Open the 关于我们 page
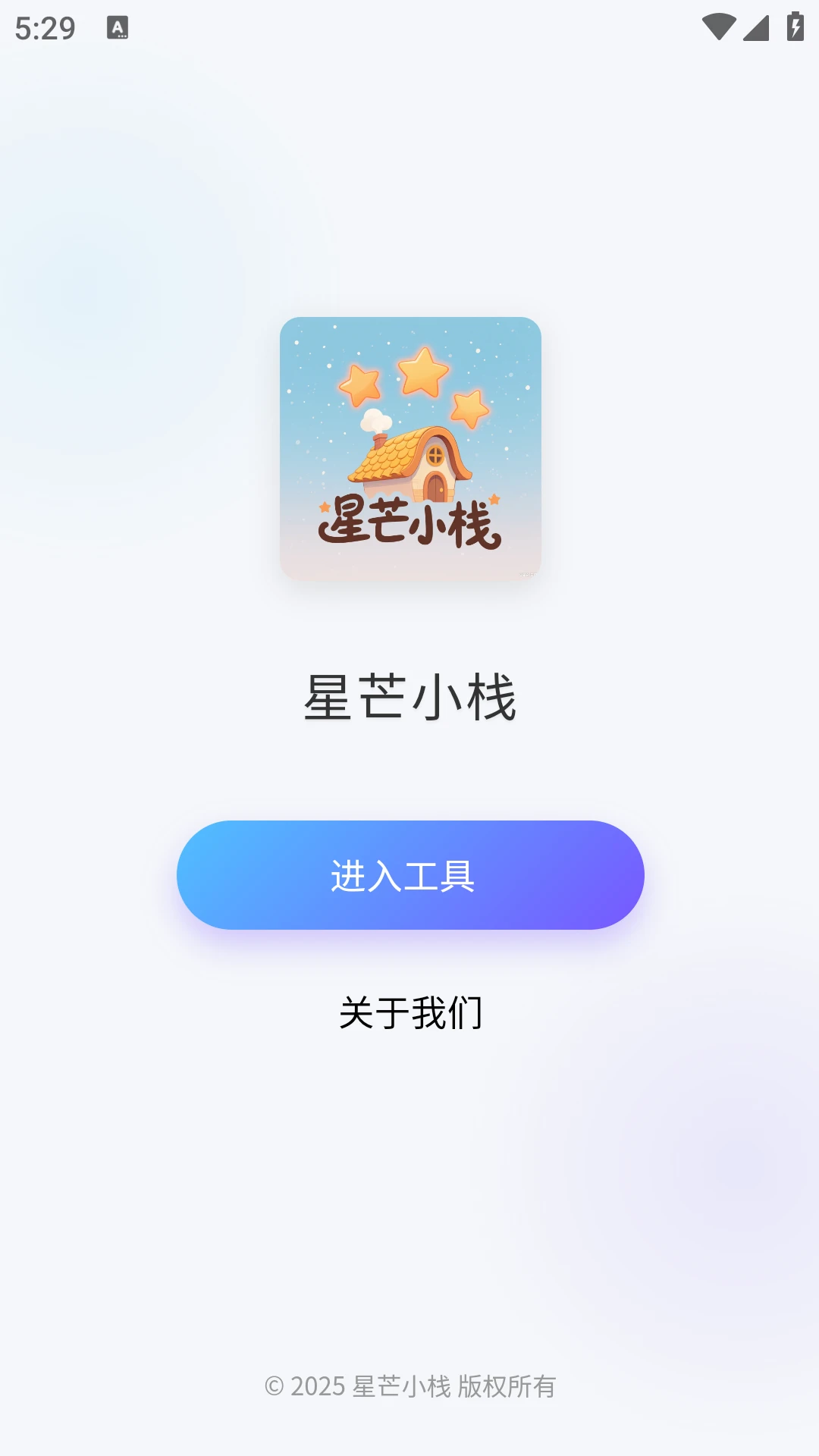Screen dimensions: 819x1456 tap(409, 1012)
